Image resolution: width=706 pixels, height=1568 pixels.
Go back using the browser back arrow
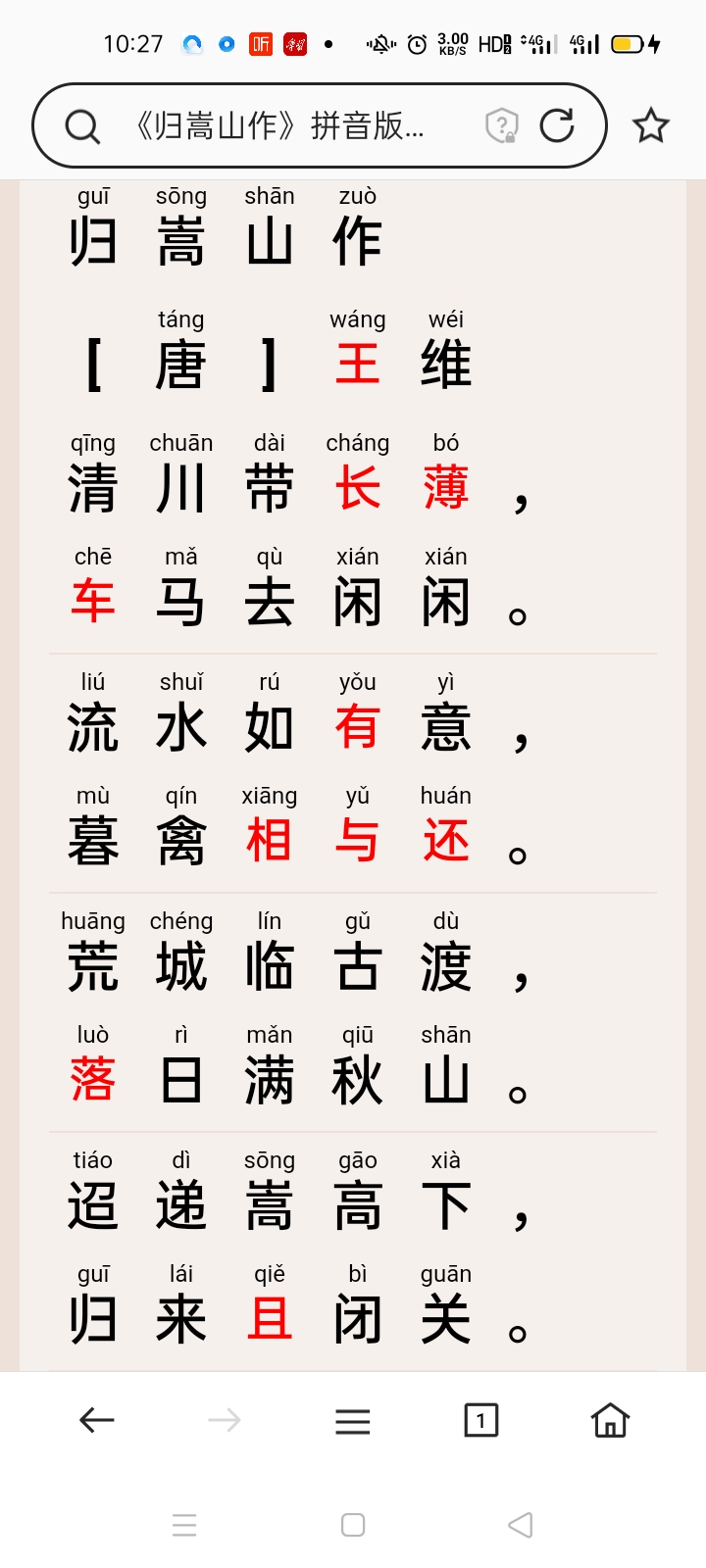click(95, 1420)
